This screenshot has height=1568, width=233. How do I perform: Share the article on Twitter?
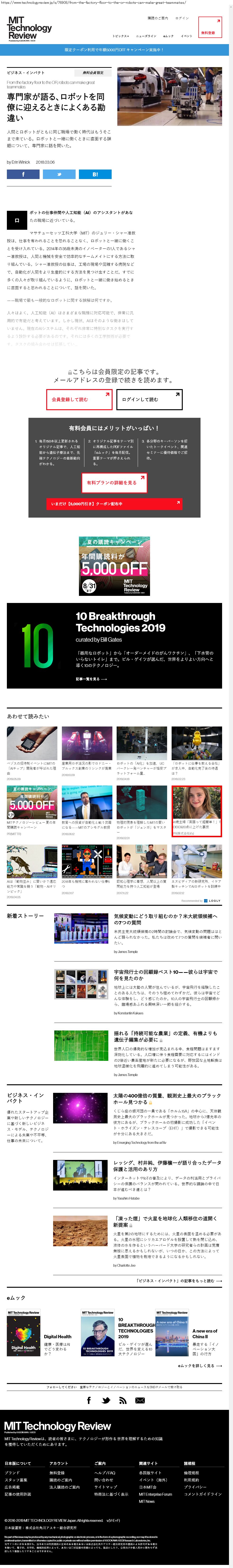59,174
